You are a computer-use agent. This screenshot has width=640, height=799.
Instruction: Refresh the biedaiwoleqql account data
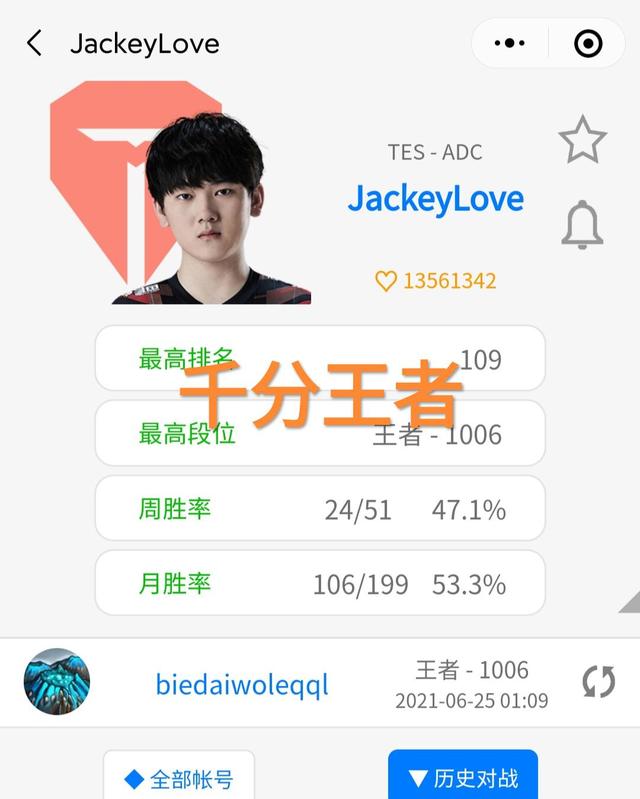tap(598, 682)
